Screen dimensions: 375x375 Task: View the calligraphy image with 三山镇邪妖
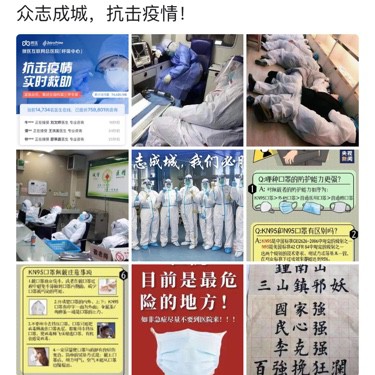pyautogui.click(x=303, y=320)
